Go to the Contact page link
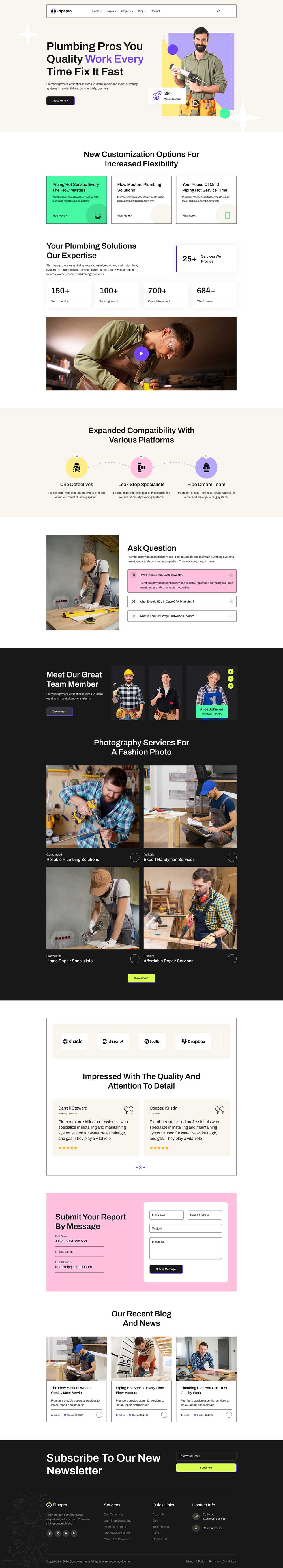Image resolution: width=283 pixels, height=1568 pixels. tap(155, 11)
